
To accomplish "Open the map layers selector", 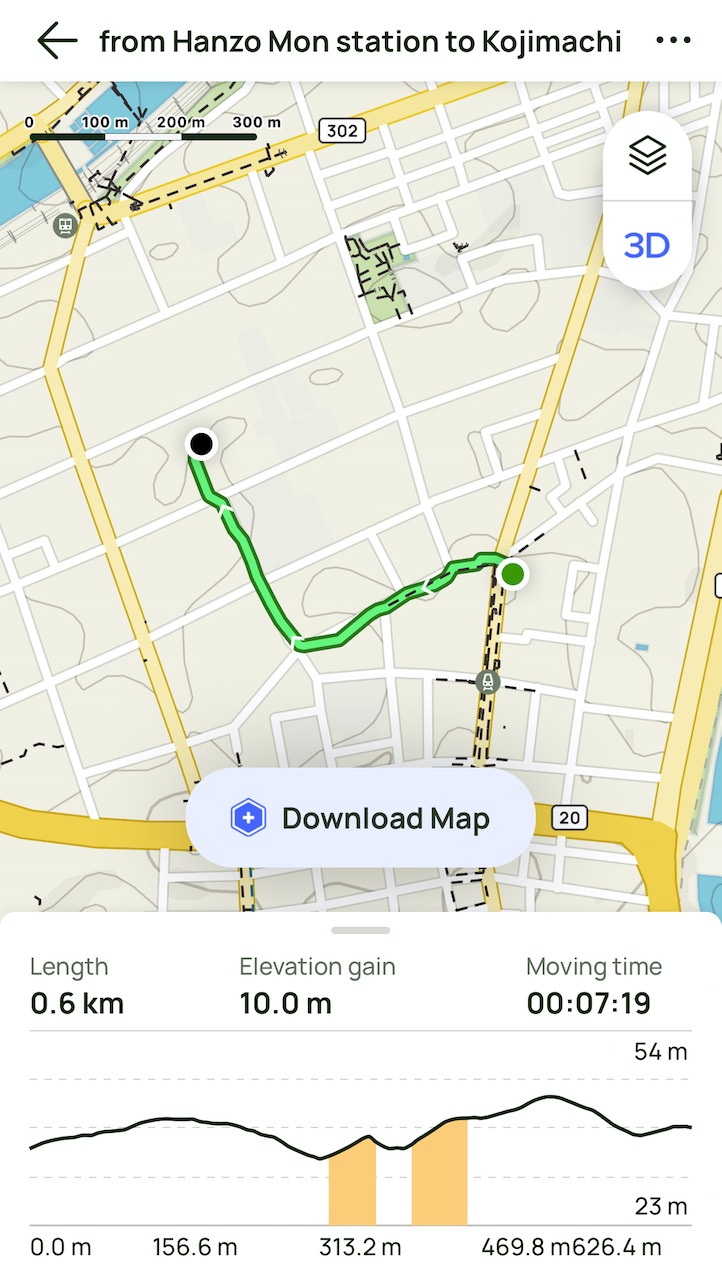I will [647, 156].
